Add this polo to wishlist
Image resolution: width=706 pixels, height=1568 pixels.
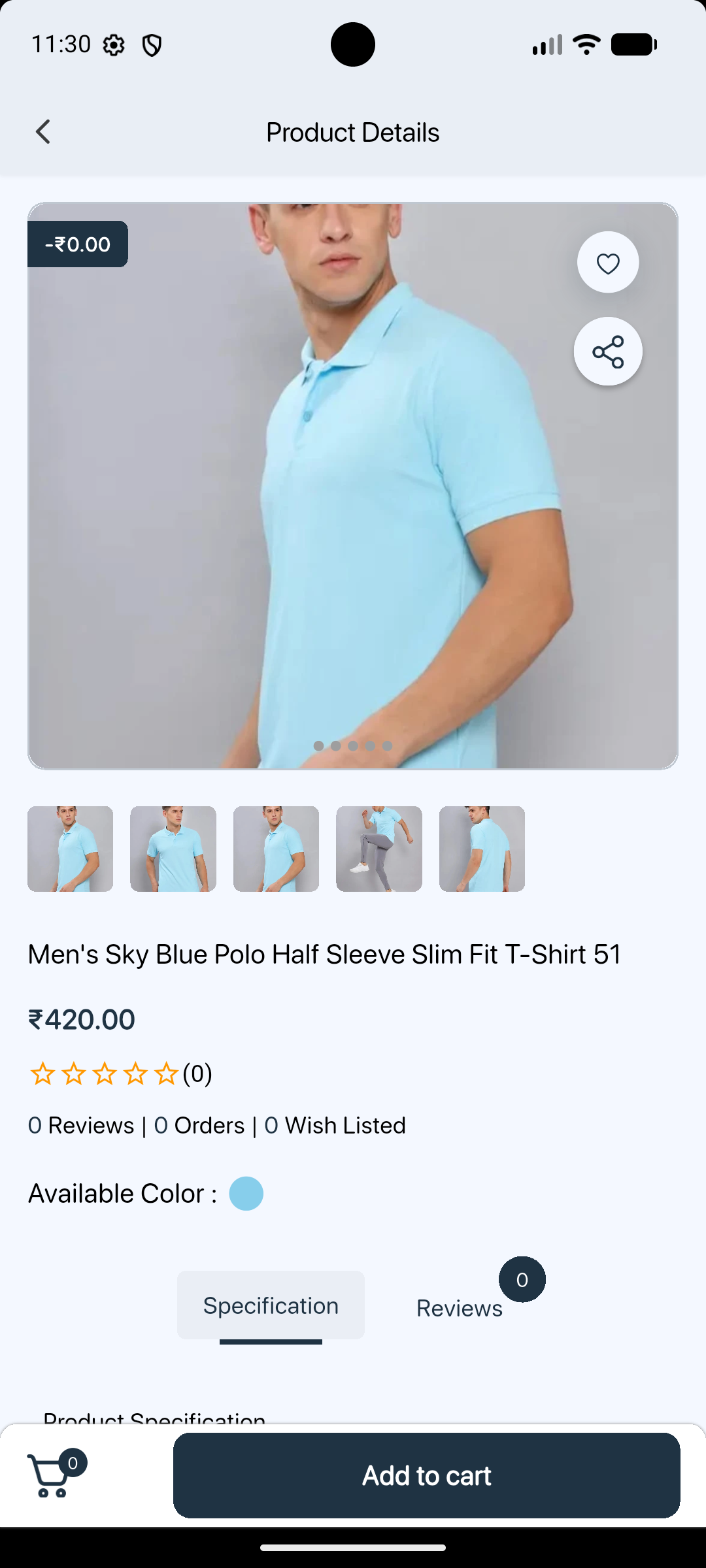click(x=608, y=263)
